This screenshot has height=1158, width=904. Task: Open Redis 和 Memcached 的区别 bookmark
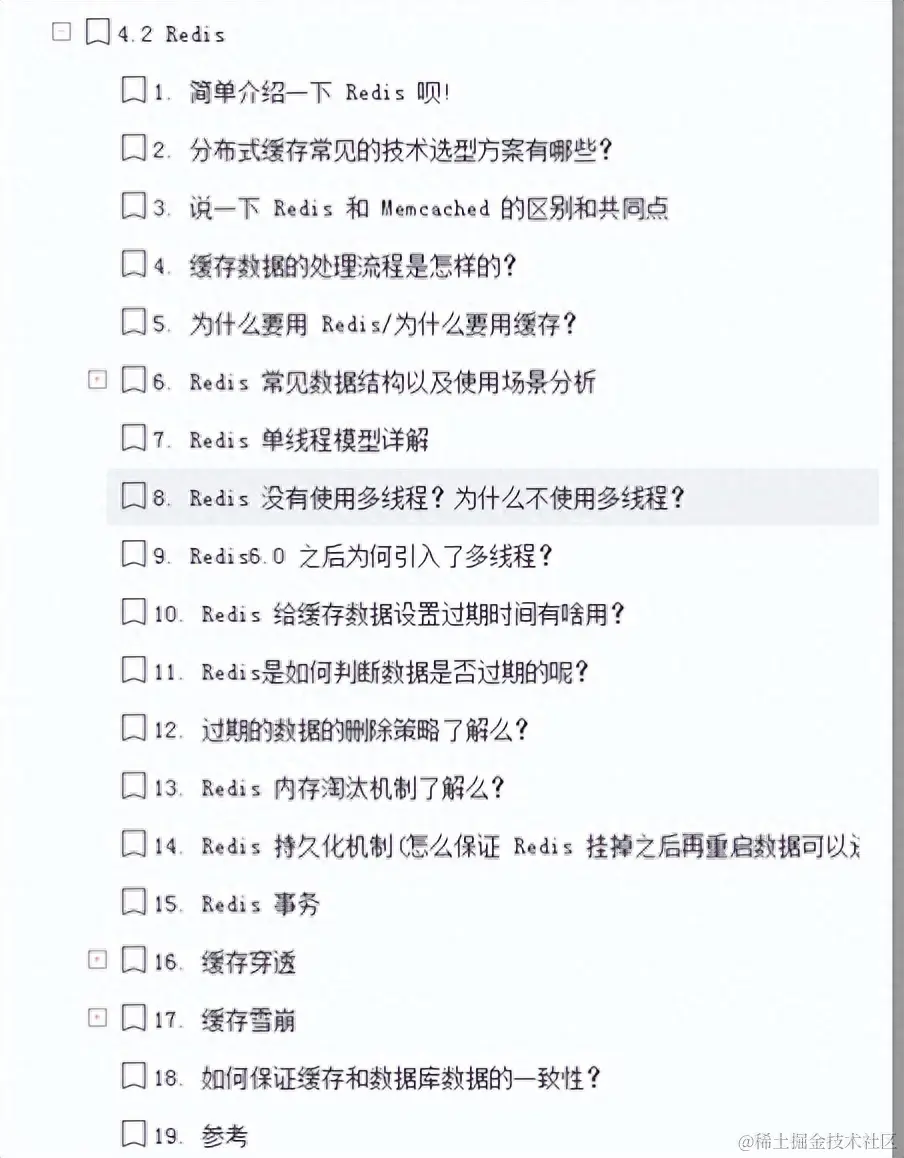click(428, 209)
